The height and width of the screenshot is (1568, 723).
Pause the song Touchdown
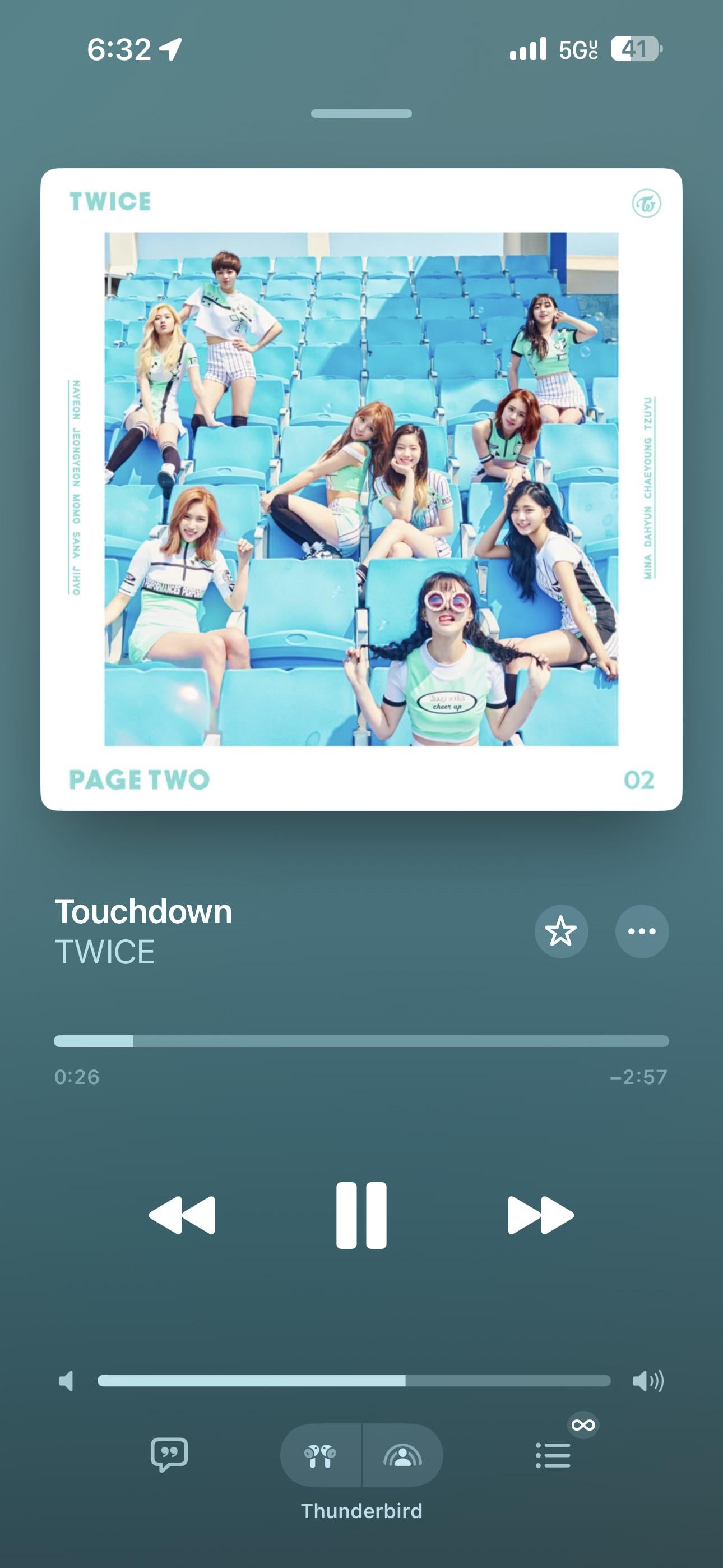click(x=361, y=1215)
